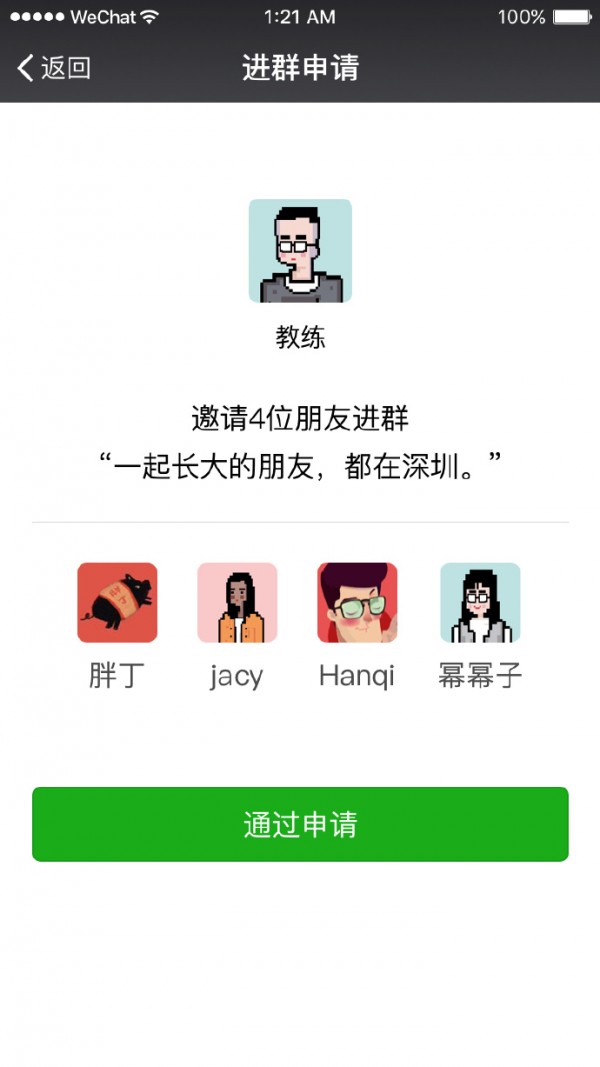The image size is (600, 1067).
Task: Select 幂幂子's avatar
Action: point(480,602)
